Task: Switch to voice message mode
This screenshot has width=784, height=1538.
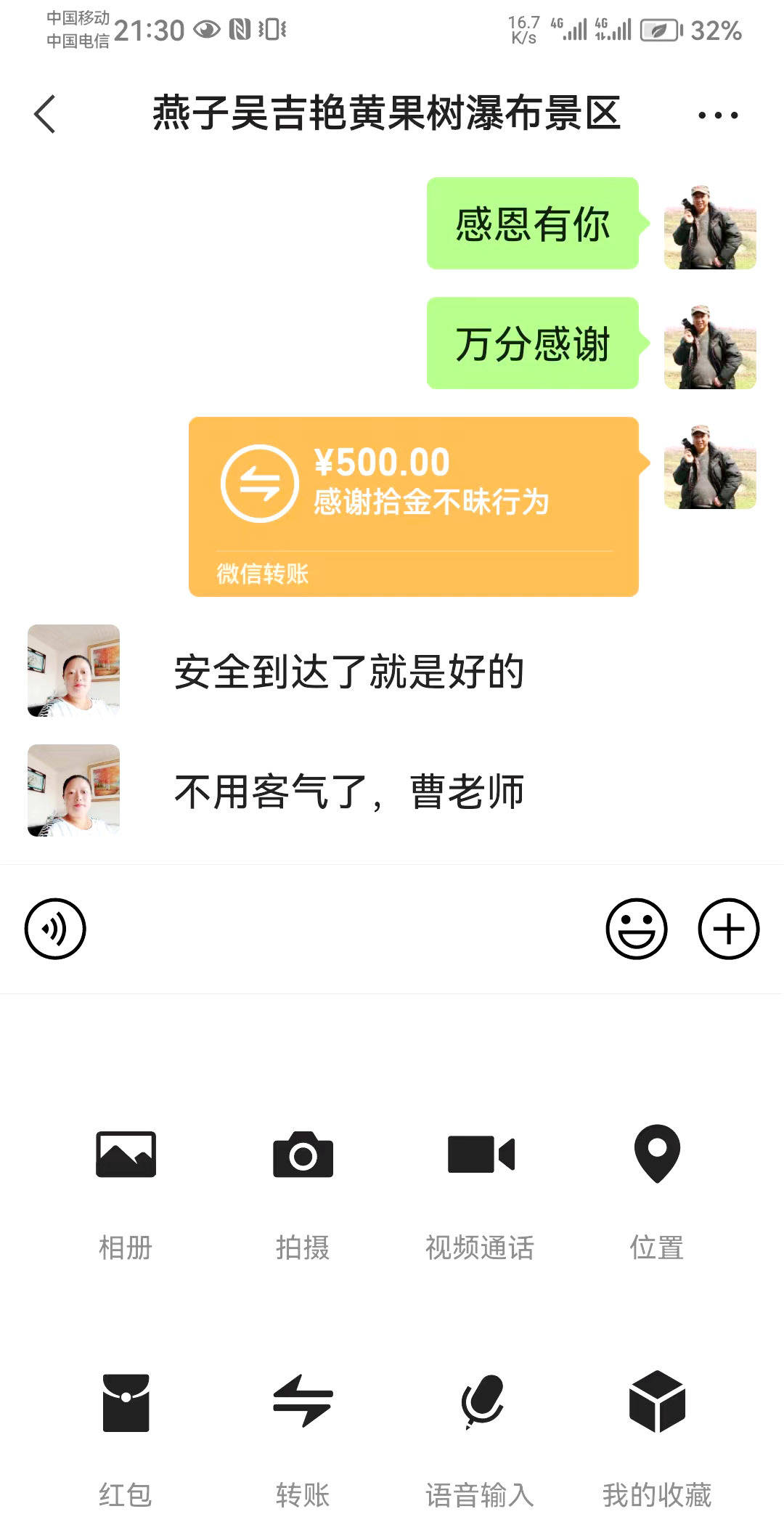Action: point(55,929)
